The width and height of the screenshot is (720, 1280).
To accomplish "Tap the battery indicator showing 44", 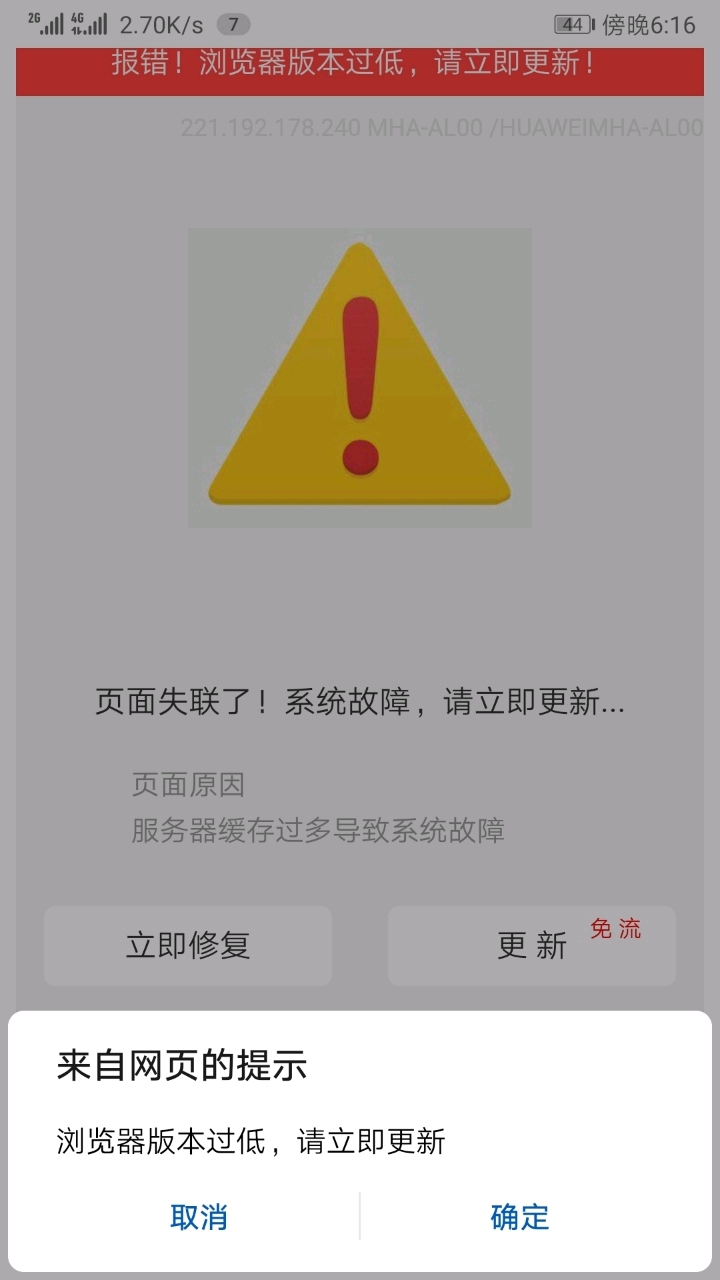I will [575, 22].
